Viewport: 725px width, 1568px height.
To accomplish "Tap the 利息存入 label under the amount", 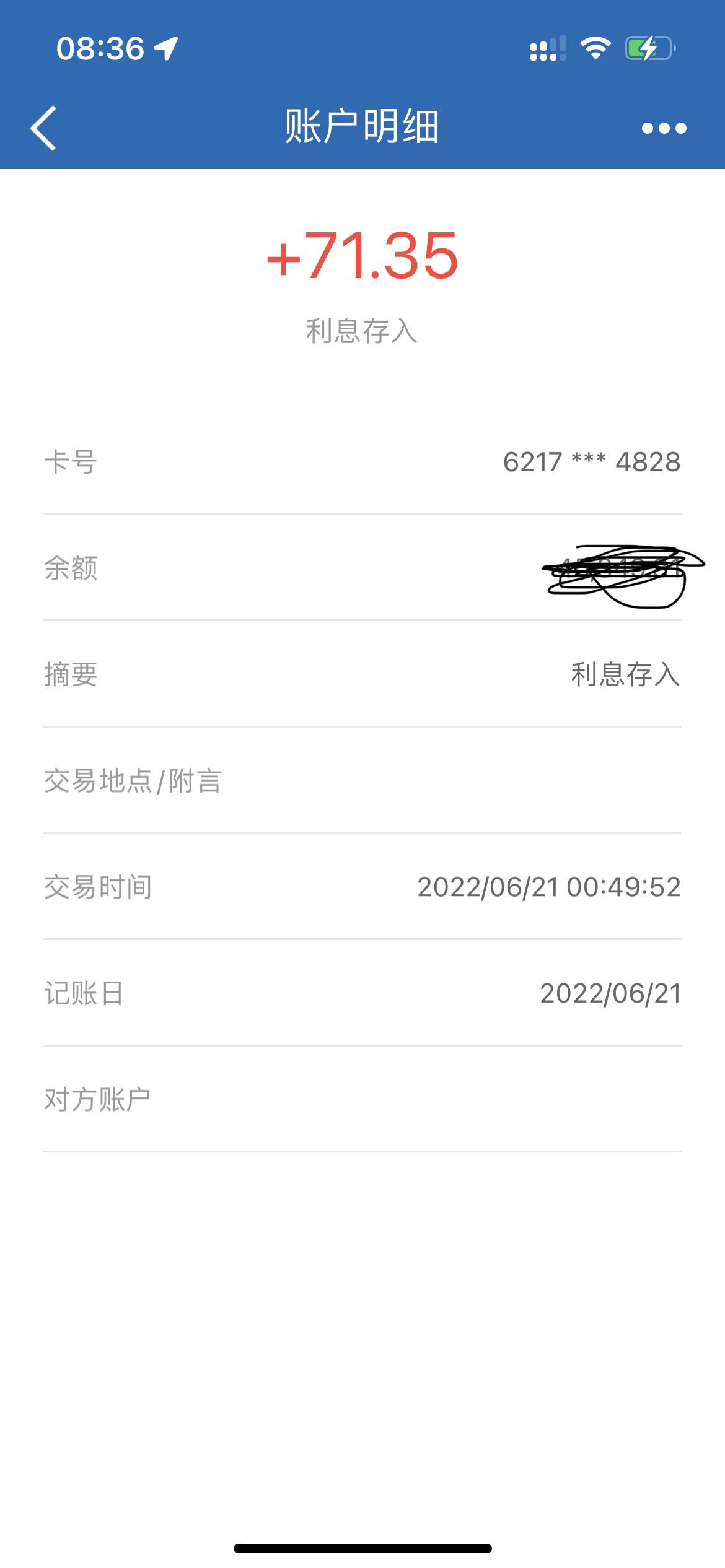I will [362, 333].
